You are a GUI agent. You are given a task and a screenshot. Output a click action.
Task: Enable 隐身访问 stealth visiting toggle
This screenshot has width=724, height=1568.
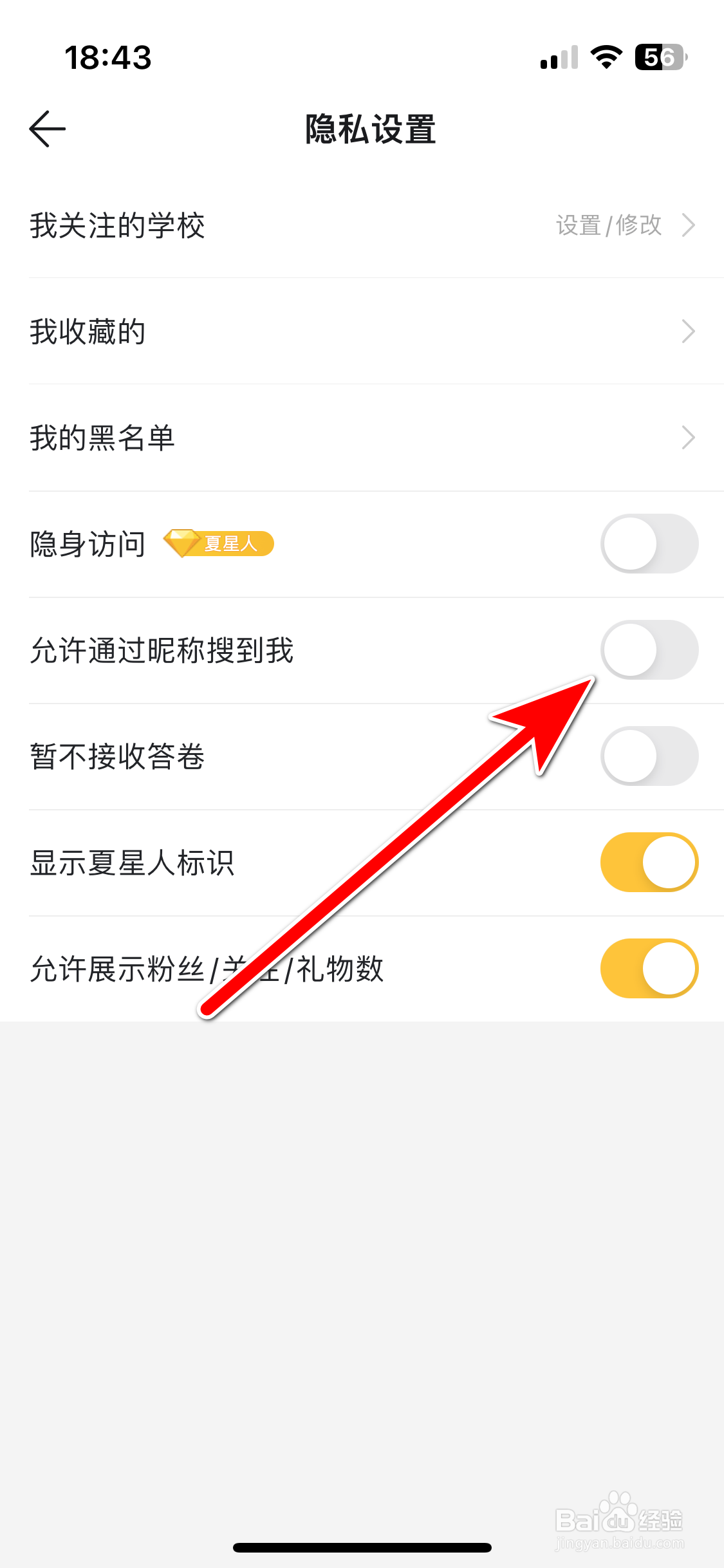[649, 543]
